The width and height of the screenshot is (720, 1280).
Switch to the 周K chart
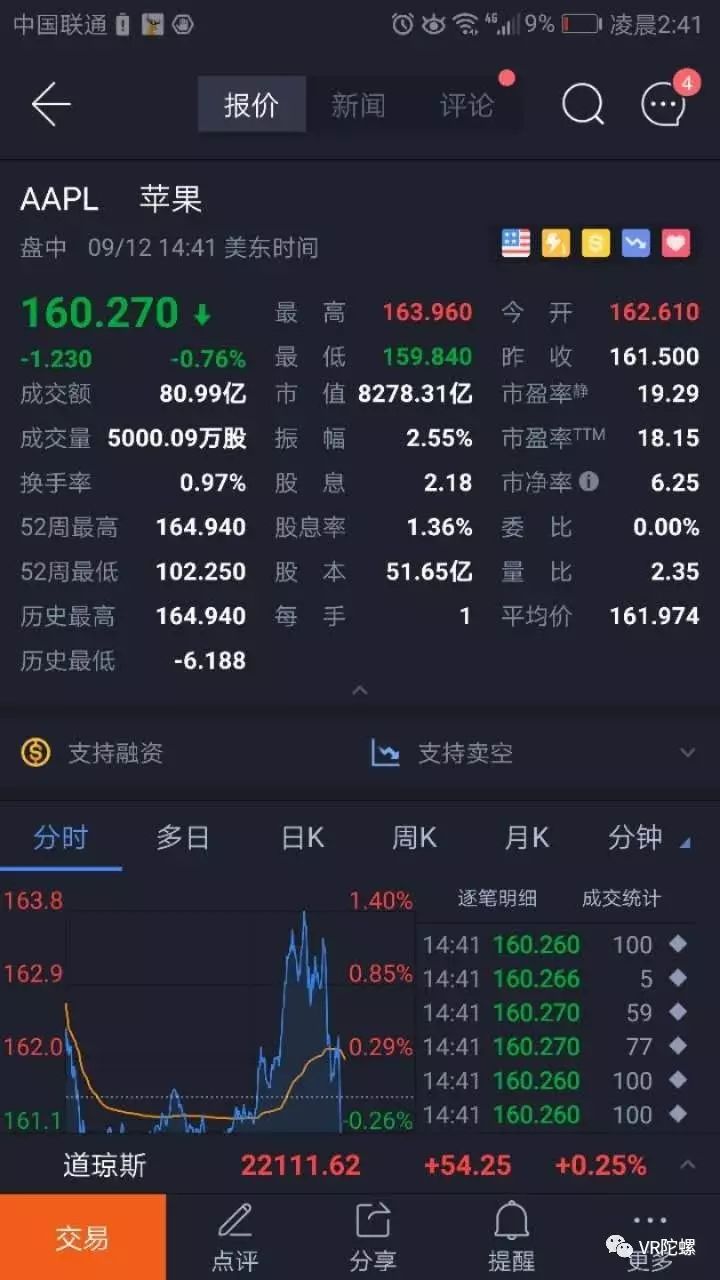(x=414, y=837)
